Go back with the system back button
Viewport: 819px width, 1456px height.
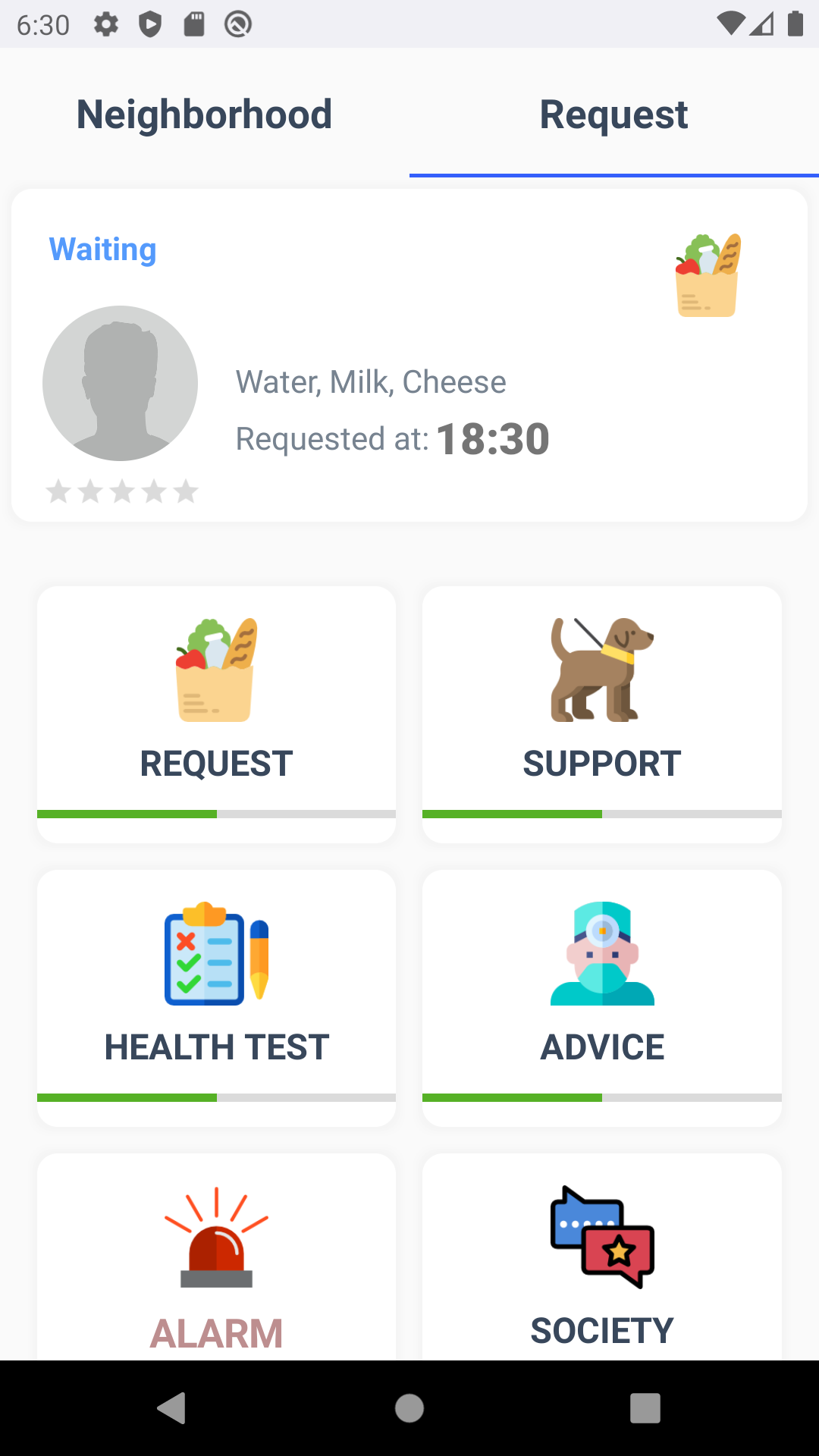[172, 1408]
